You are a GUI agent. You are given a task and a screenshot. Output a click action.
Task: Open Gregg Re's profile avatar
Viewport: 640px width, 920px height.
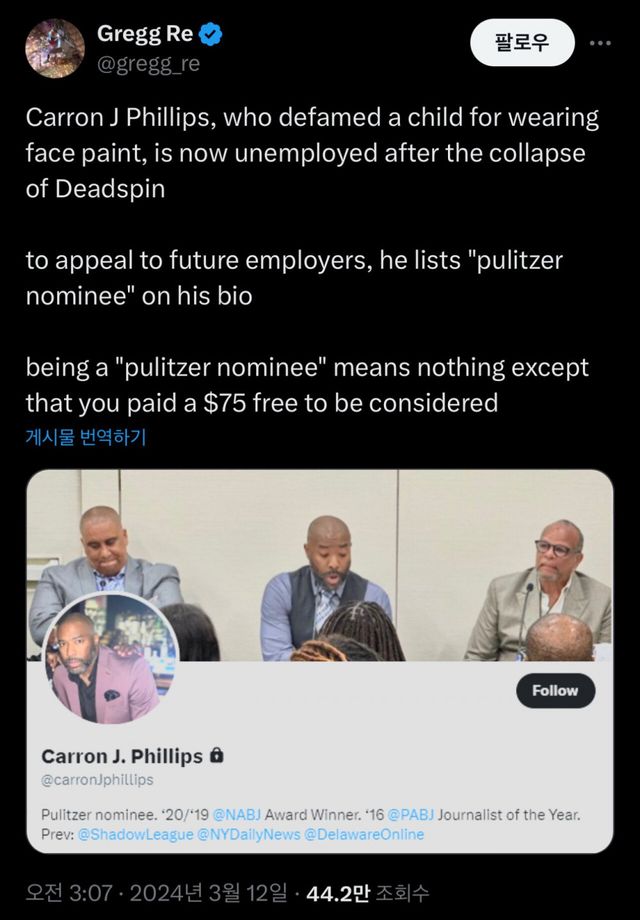[x=54, y=48]
